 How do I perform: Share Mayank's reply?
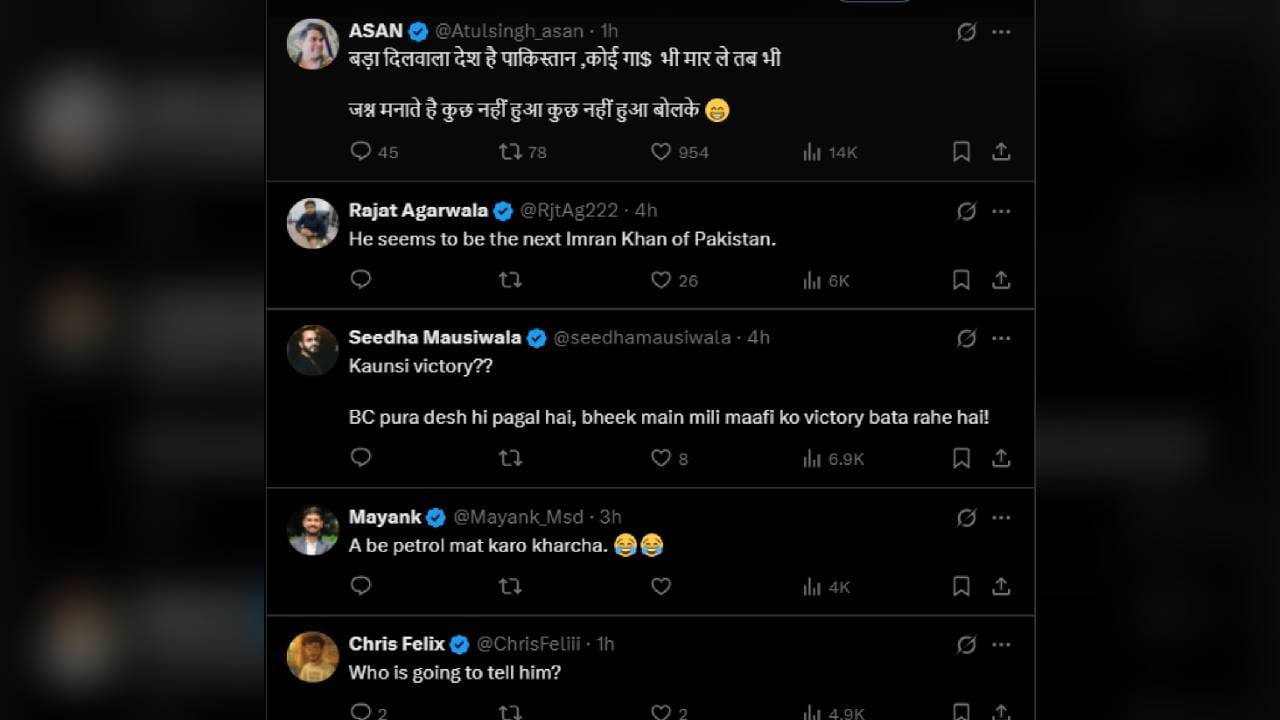coord(1001,586)
